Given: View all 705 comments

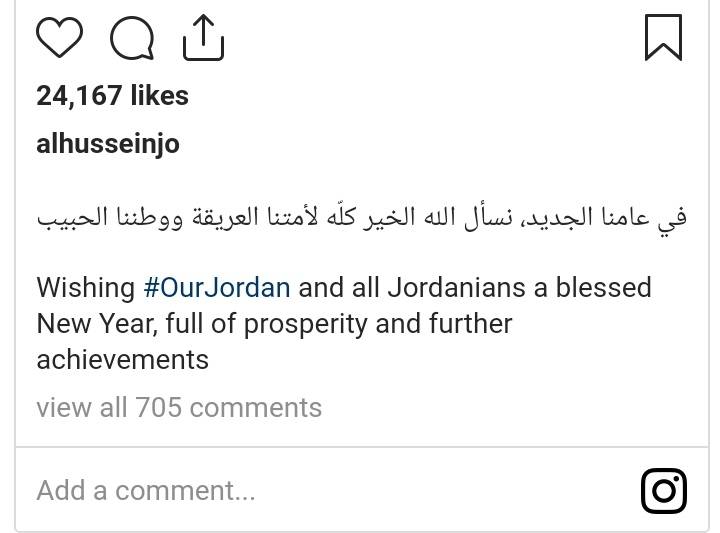Looking at the screenshot, I should click(x=179, y=408).
